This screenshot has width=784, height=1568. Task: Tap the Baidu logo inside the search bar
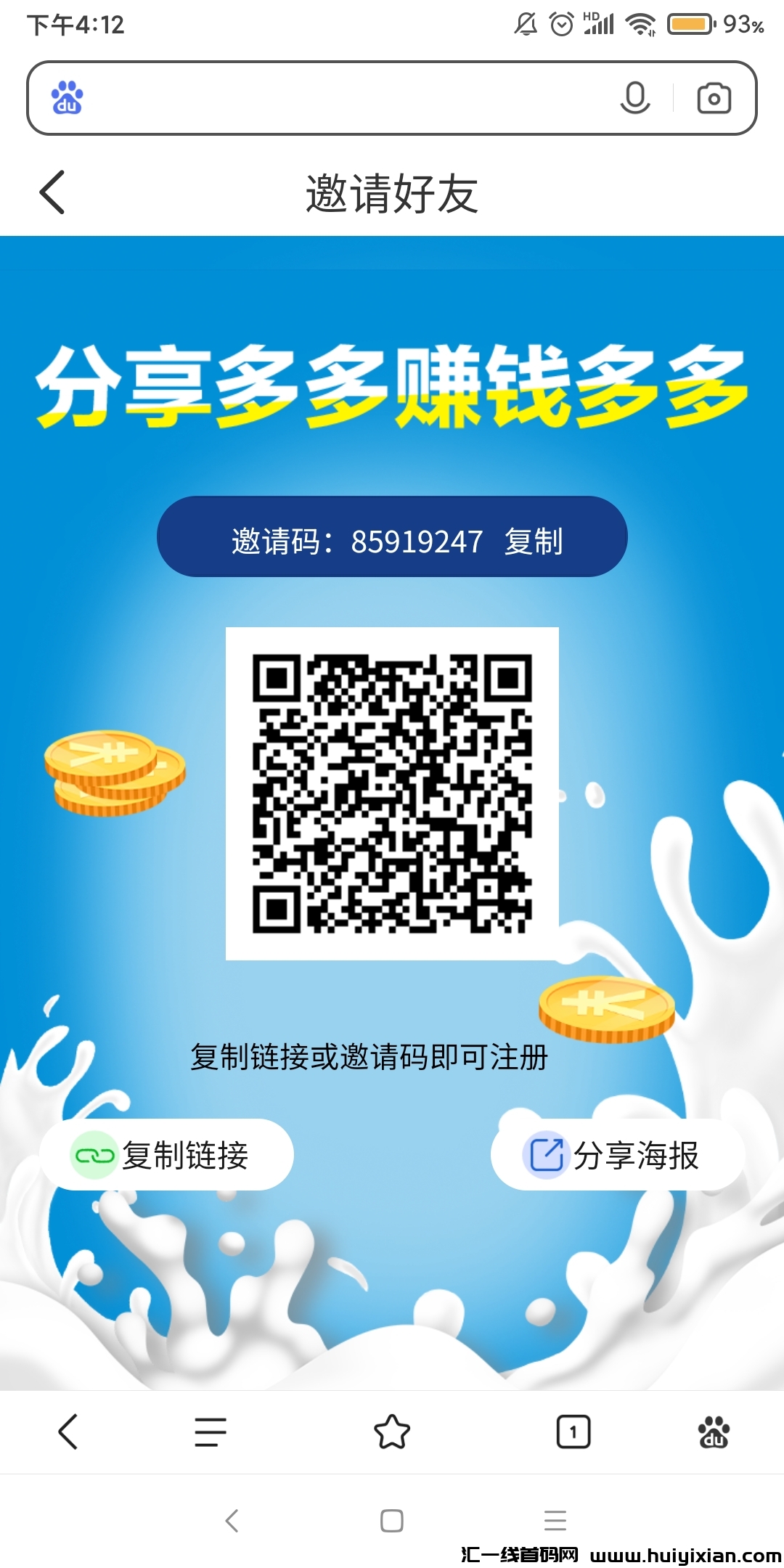click(68, 97)
